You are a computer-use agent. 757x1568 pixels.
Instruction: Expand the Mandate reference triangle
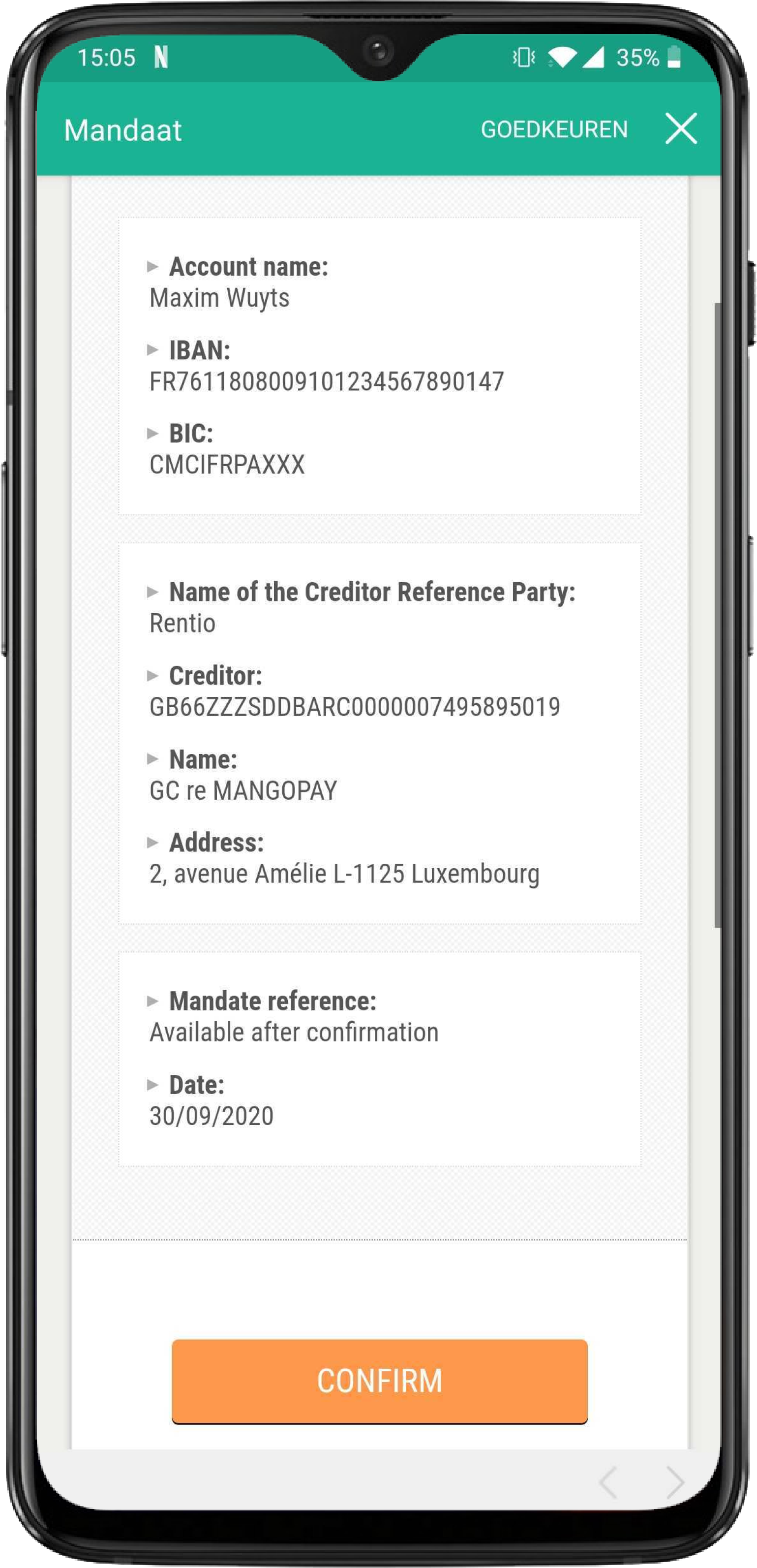pos(153,1000)
